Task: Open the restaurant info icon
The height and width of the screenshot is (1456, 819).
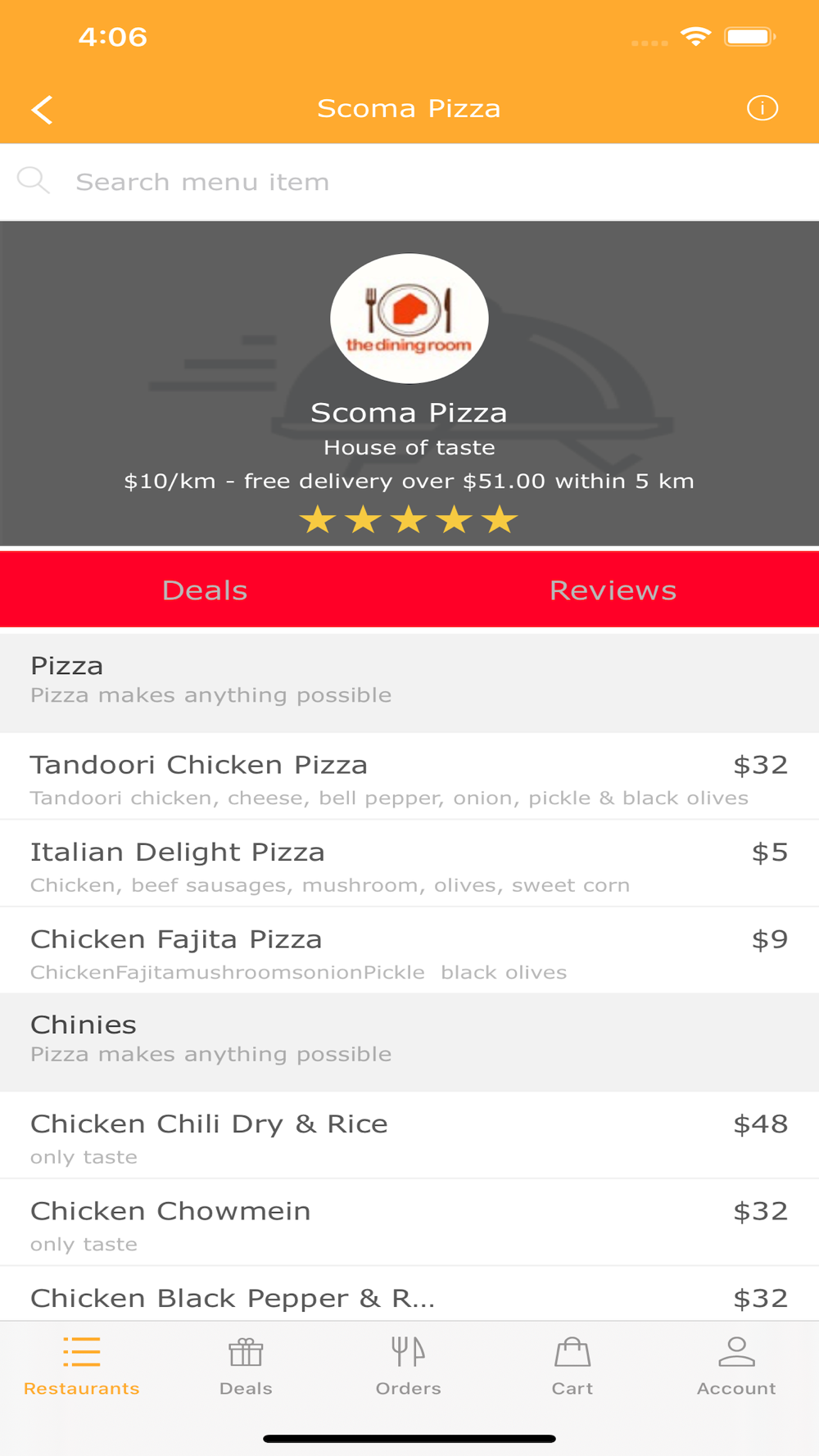Action: (x=762, y=108)
